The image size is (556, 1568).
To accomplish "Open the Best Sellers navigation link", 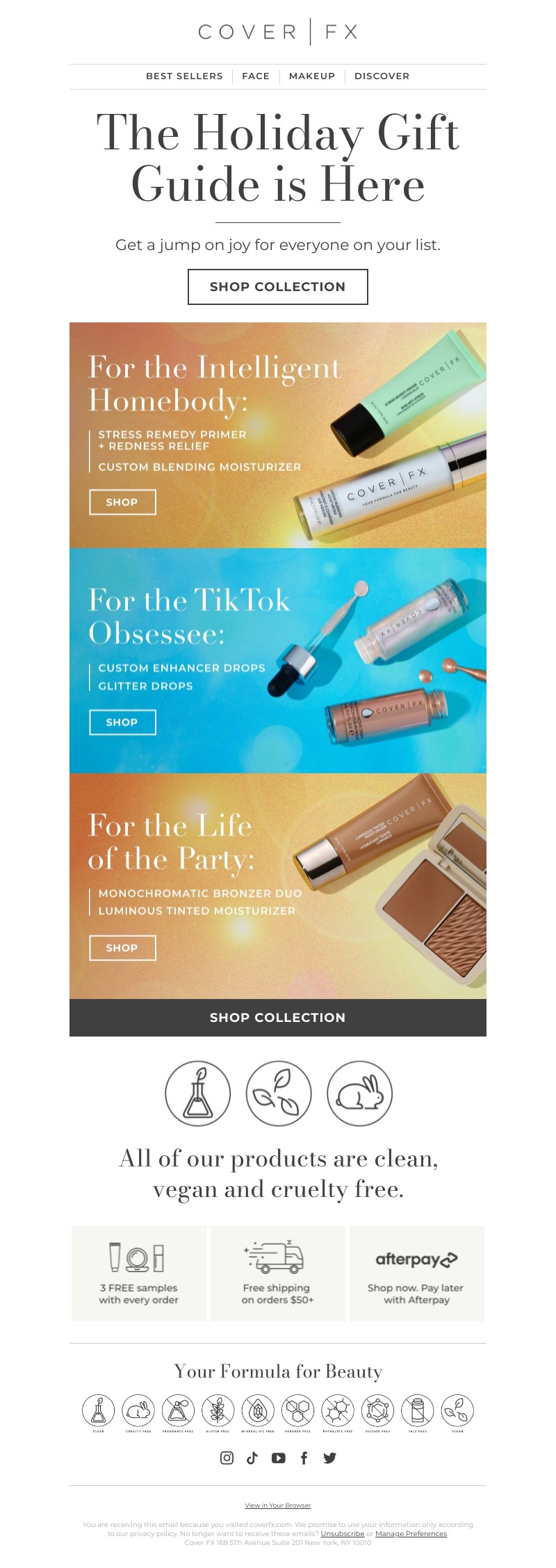I will pyautogui.click(x=184, y=76).
